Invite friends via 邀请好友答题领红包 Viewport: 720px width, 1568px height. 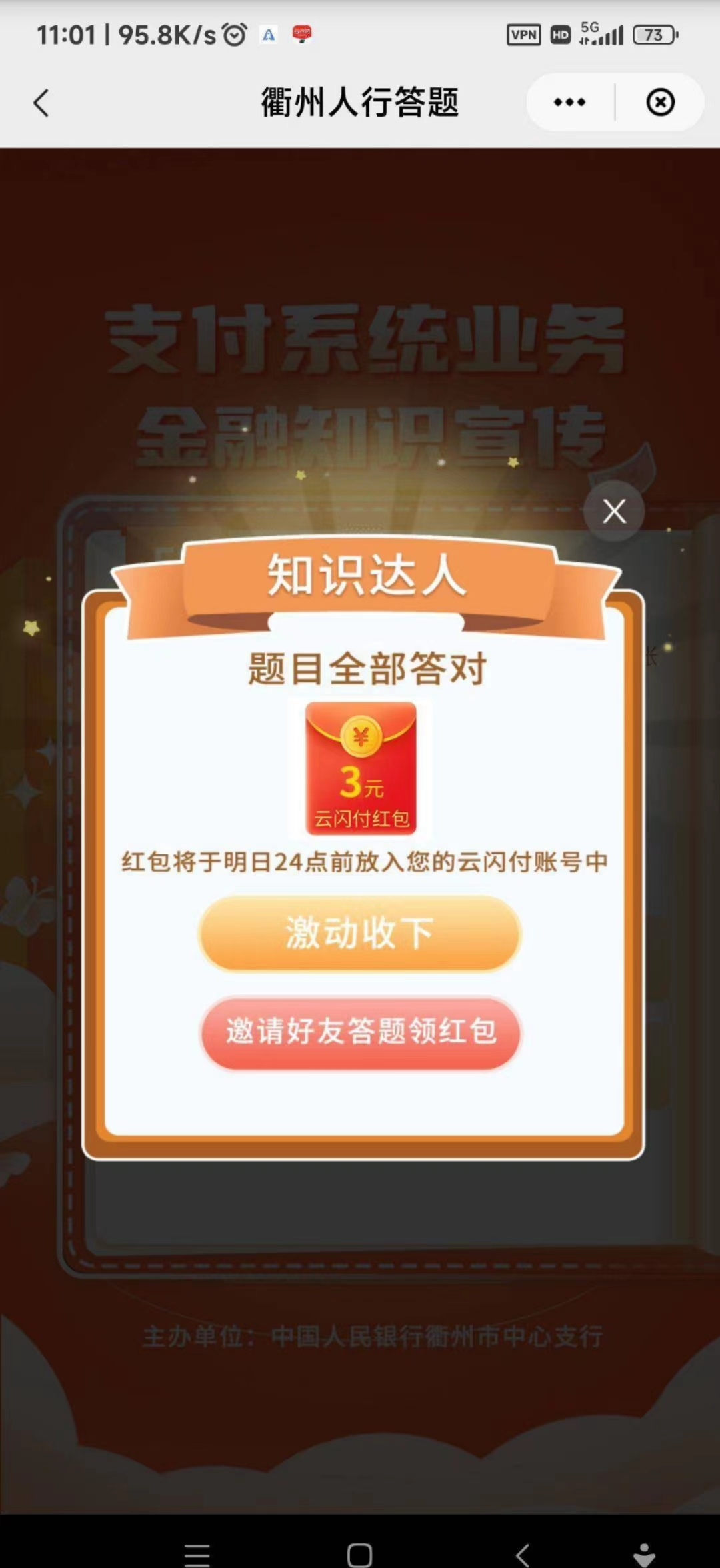tap(360, 1032)
